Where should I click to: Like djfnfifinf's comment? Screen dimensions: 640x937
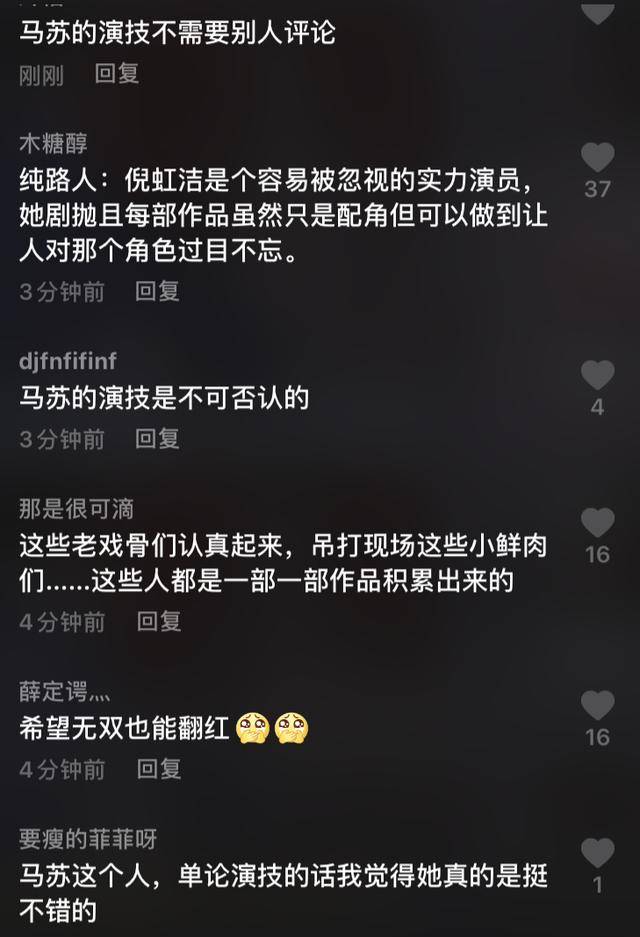coord(597,376)
